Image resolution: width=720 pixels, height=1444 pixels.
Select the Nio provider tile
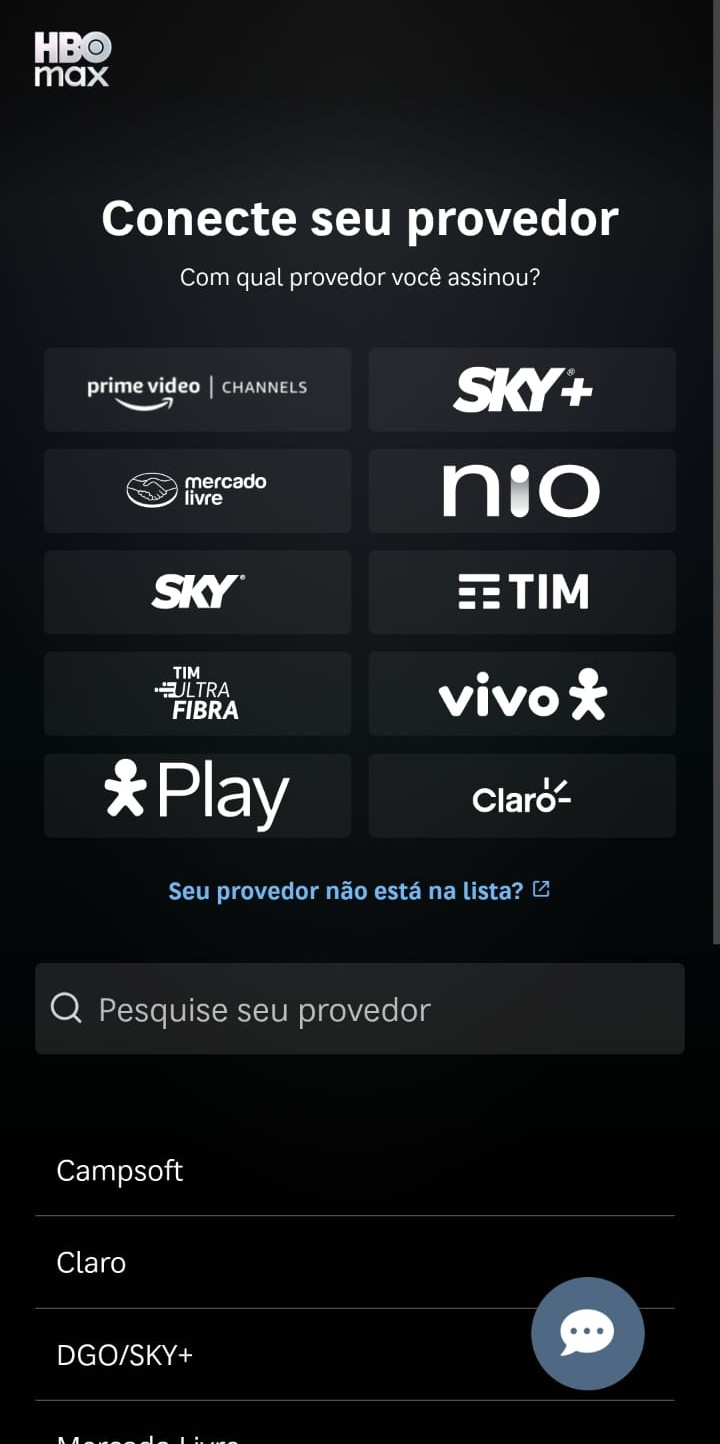pos(522,490)
